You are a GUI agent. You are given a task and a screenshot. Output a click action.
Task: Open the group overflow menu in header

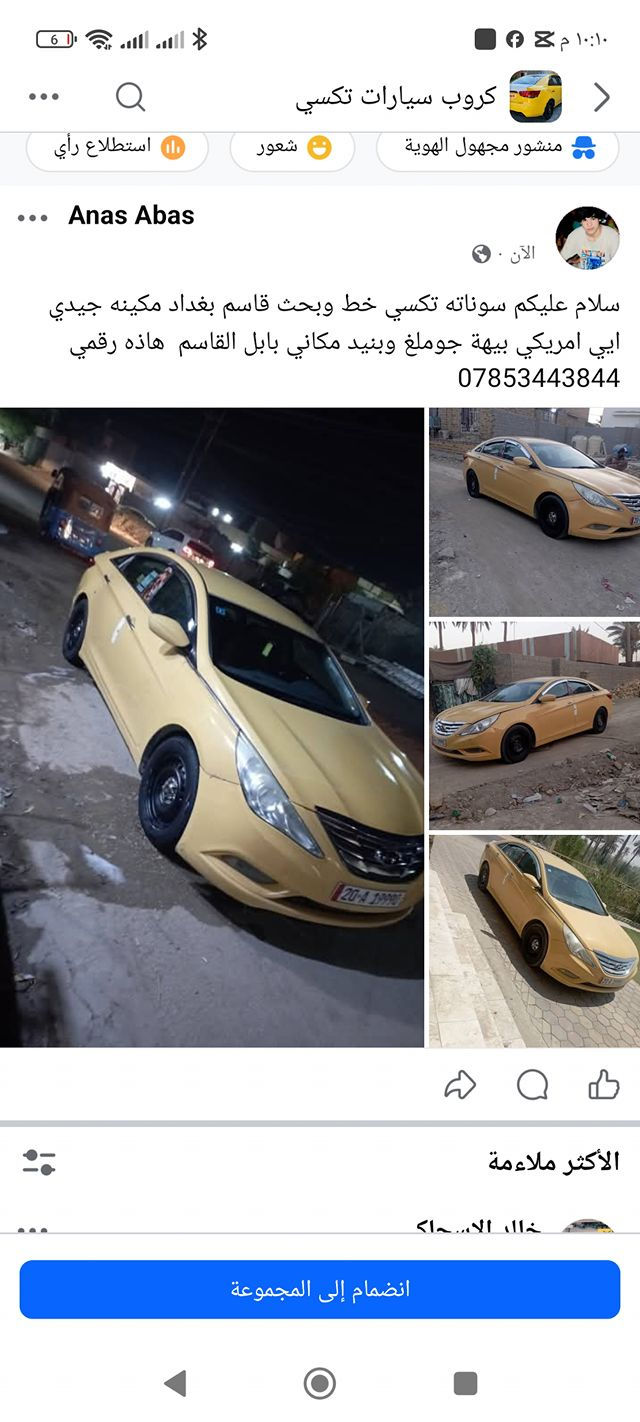44,97
